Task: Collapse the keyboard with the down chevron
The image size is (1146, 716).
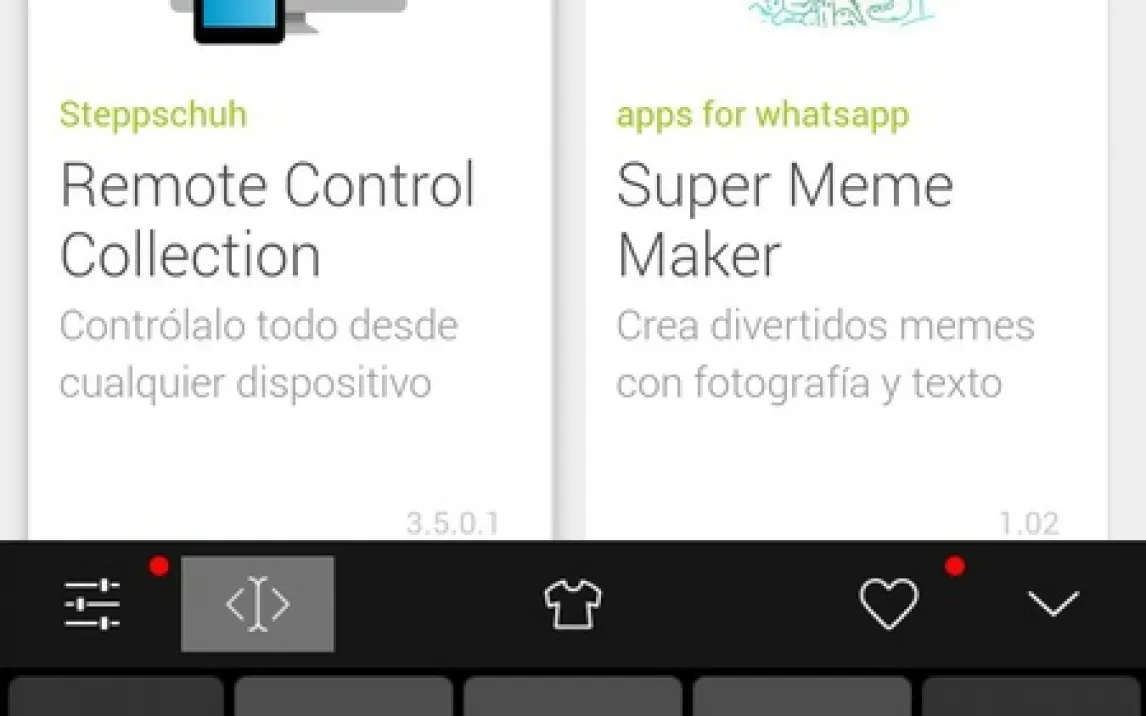Action: pyautogui.click(x=1053, y=604)
